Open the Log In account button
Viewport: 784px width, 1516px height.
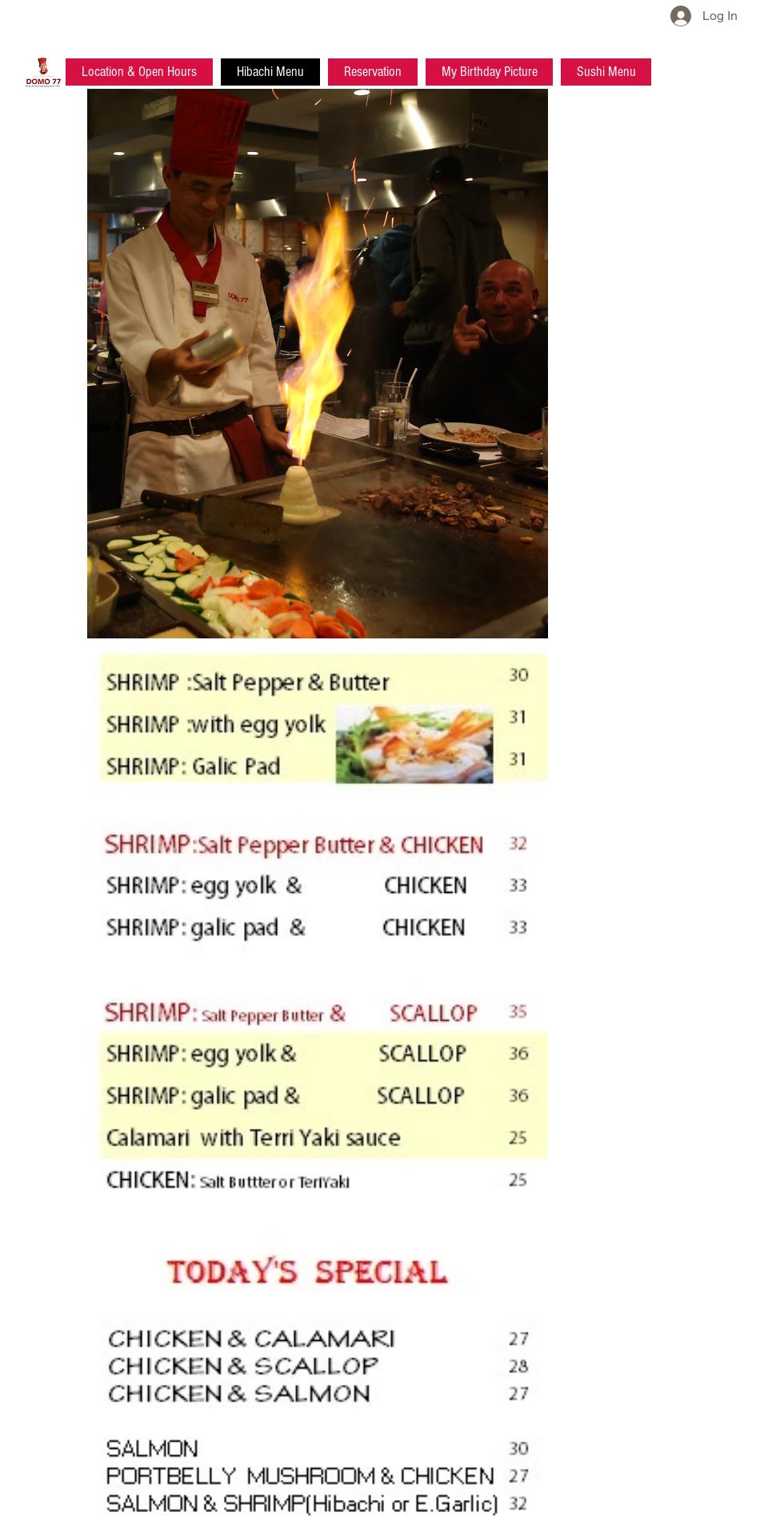(x=704, y=16)
